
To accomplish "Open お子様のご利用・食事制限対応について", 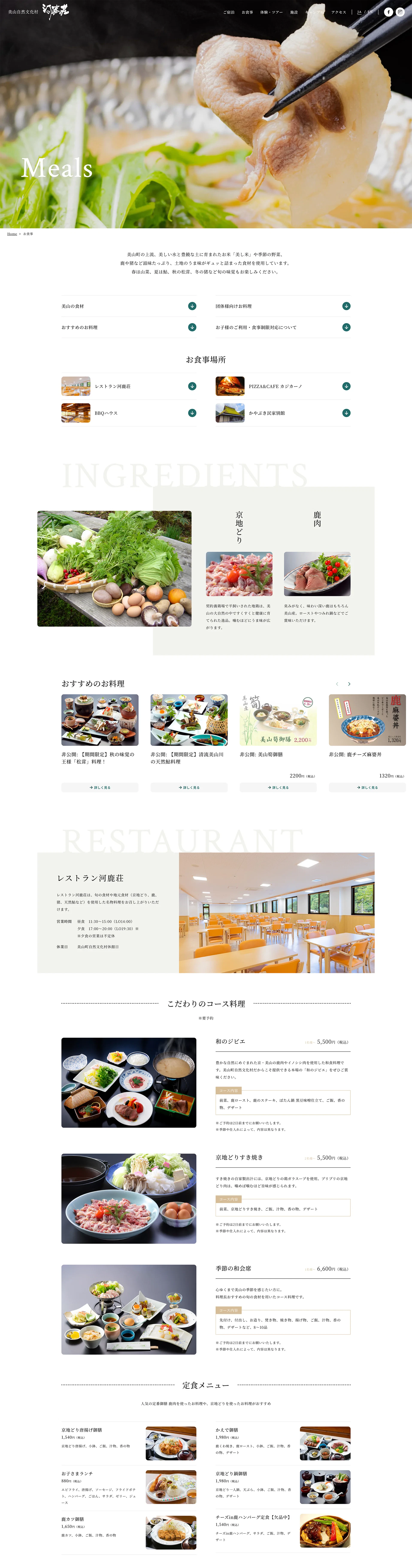I will point(282,327).
